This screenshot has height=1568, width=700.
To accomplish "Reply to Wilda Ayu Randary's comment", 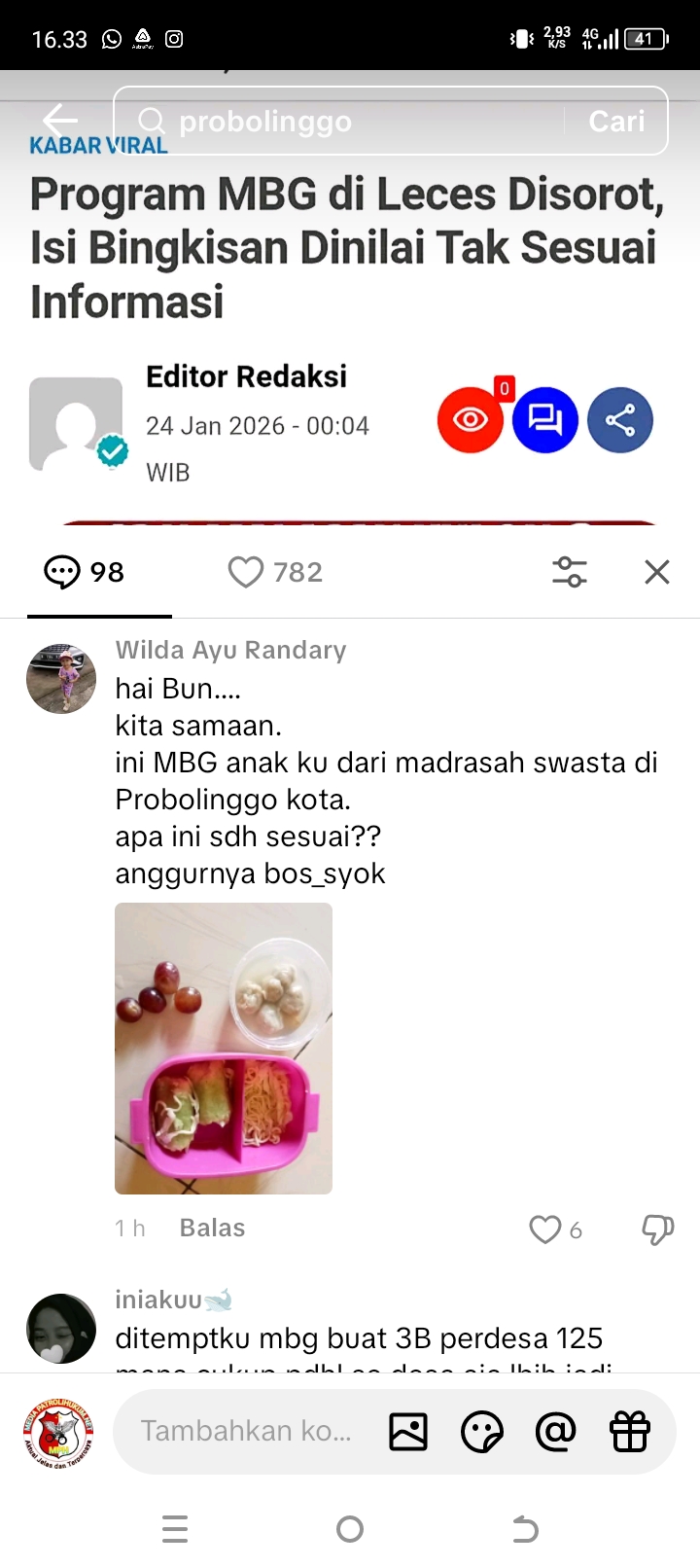I will pyautogui.click(x=212, y=1229).
